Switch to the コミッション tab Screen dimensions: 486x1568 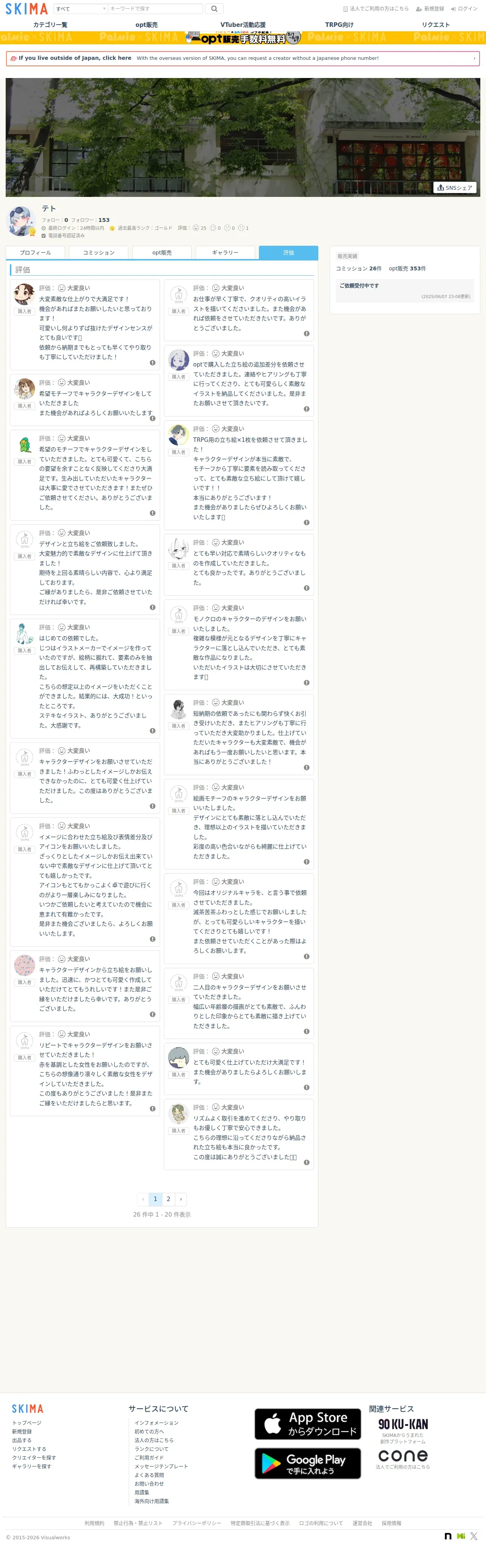point(98,253)
